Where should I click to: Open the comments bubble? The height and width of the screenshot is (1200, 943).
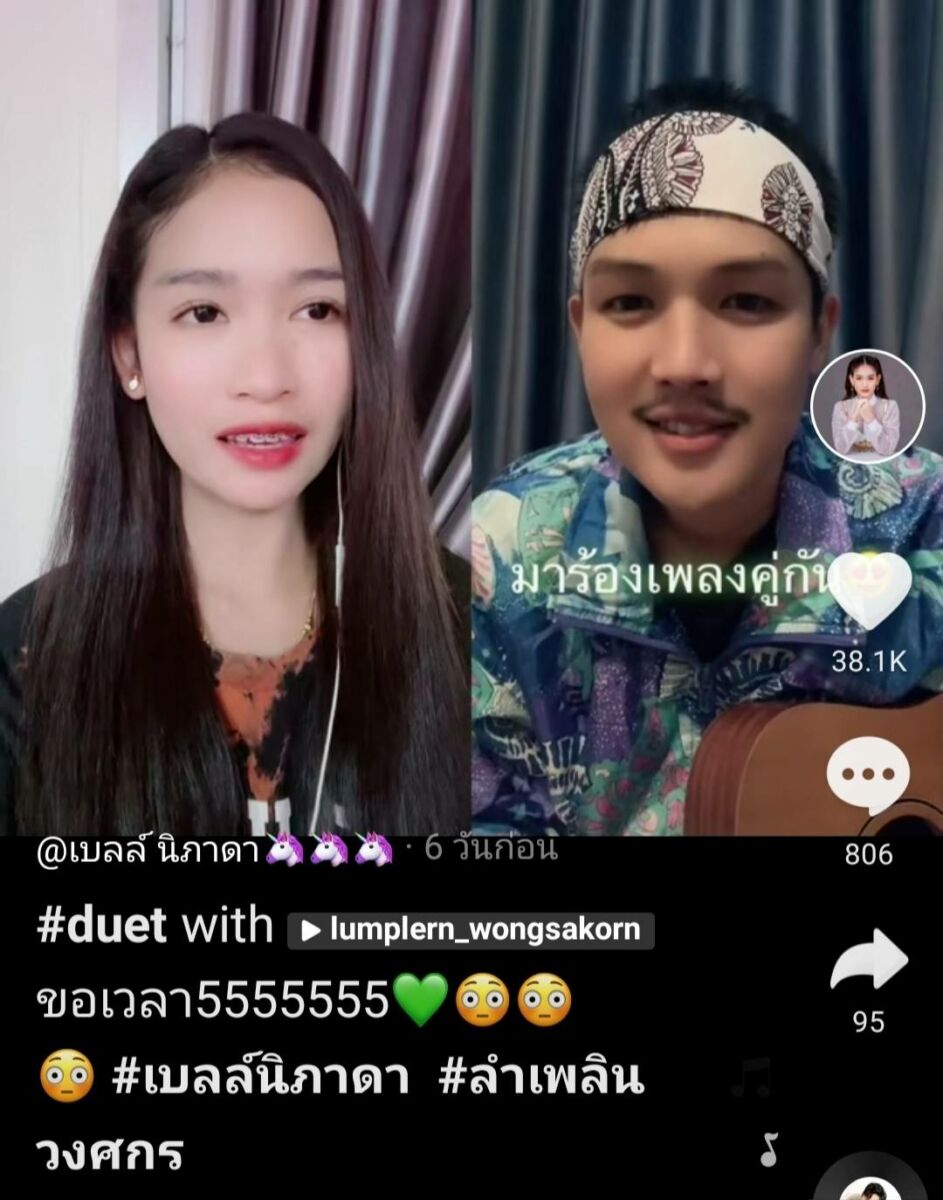pyautogui.click(x=868, y=775)
